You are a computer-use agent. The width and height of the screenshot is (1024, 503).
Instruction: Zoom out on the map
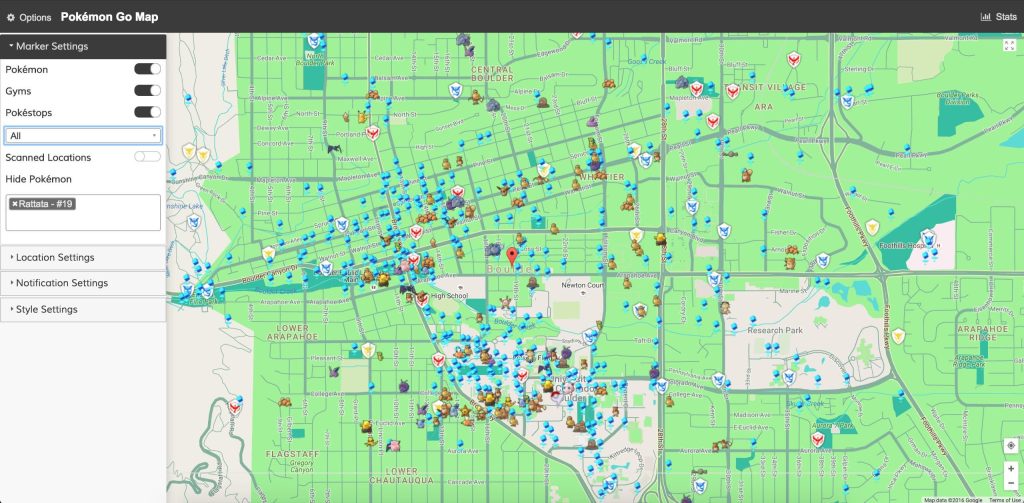point(1010,484)
